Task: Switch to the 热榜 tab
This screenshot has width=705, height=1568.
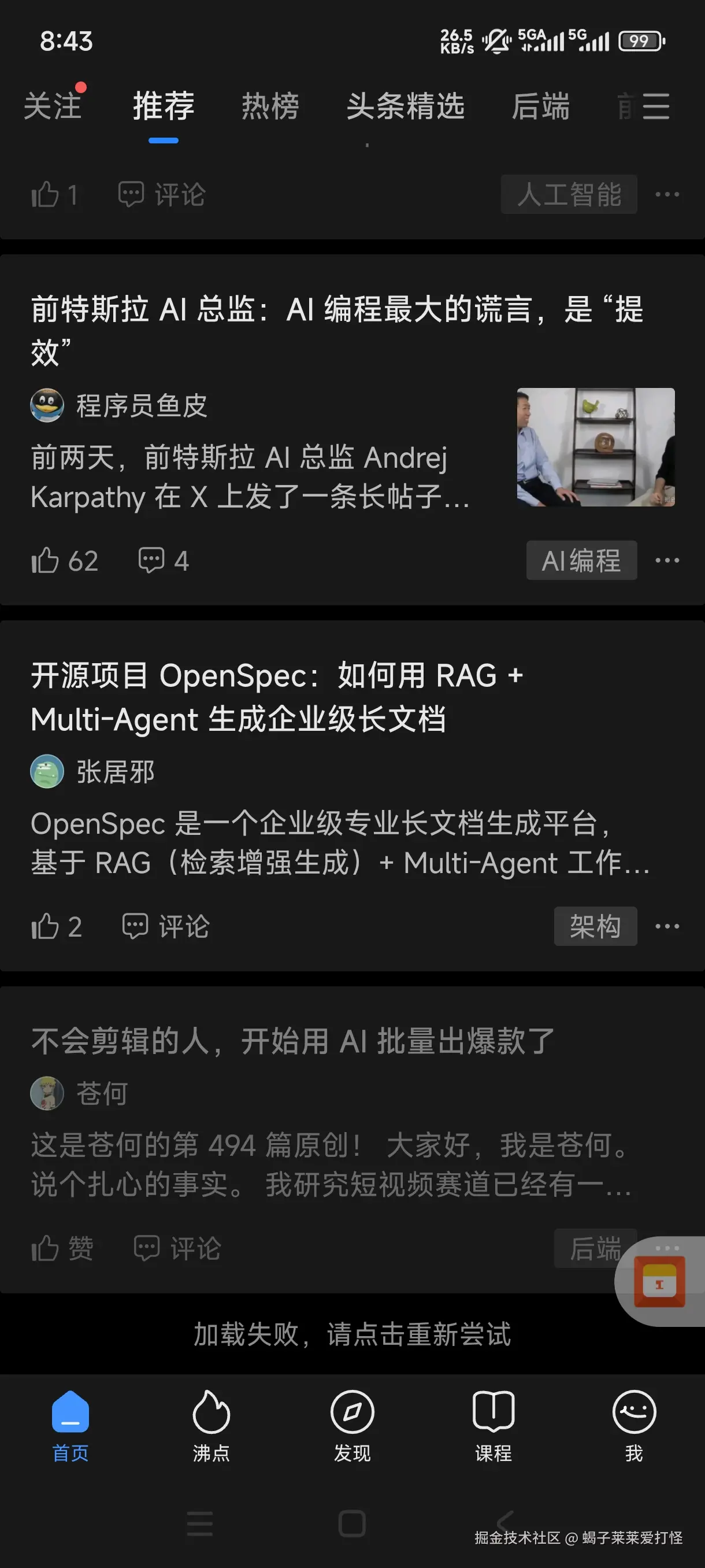Action: click(x=270, y=107)
